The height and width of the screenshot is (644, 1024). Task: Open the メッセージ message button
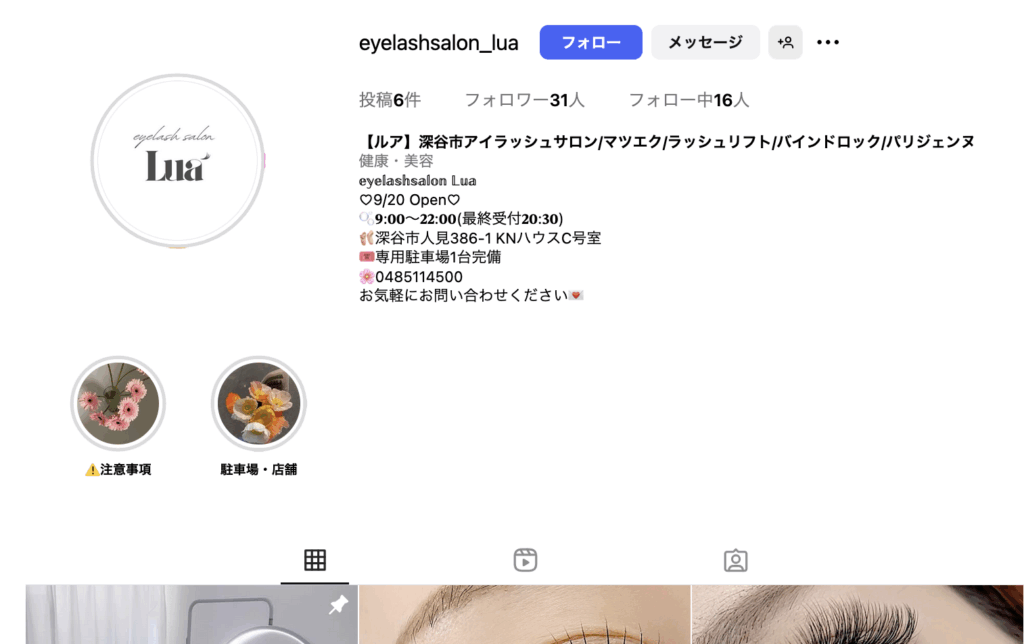click(705, 42)
